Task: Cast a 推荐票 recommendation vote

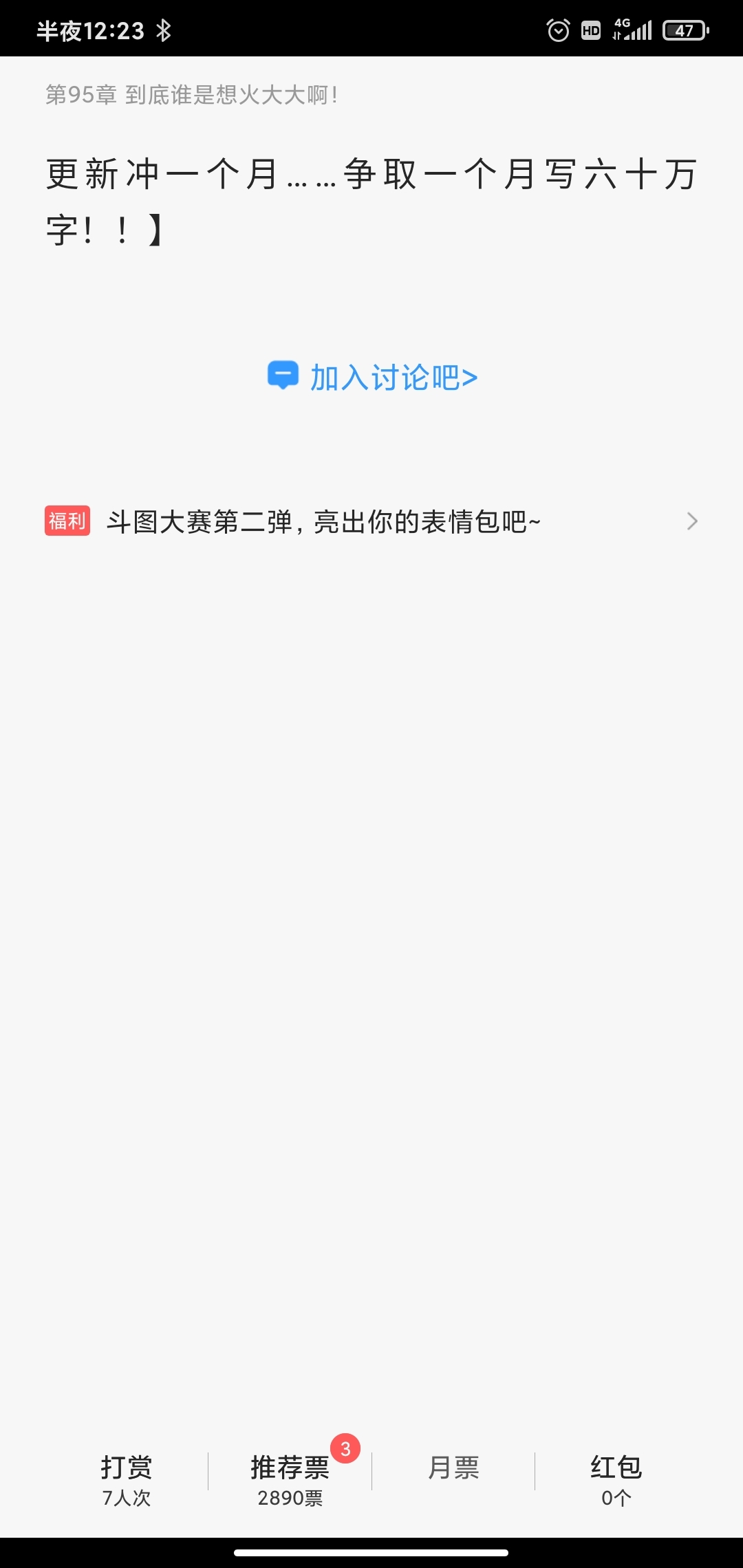Action: pyautogui.click(x=290, y=1479)
